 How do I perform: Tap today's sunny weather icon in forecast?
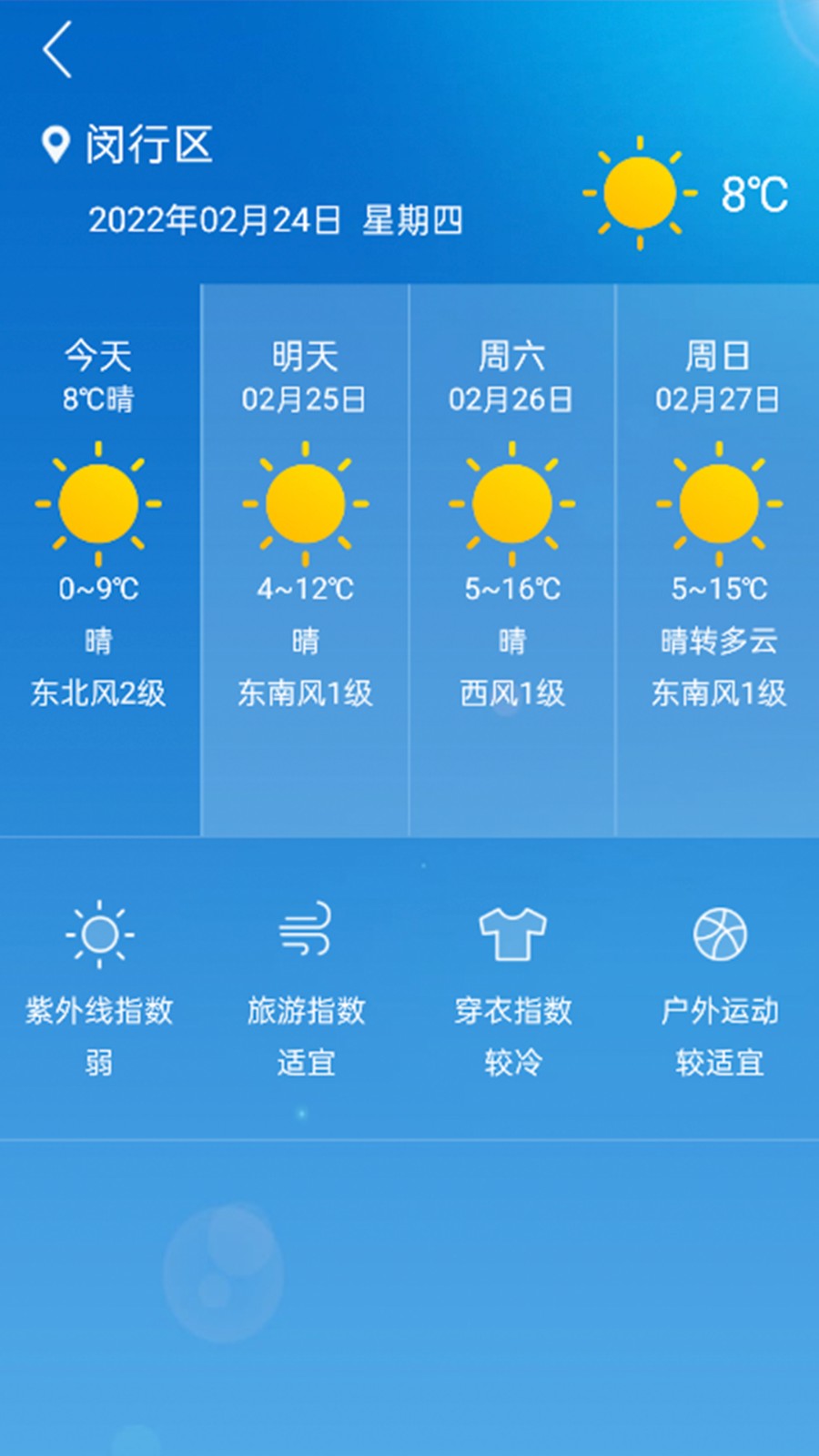point(97,505)
